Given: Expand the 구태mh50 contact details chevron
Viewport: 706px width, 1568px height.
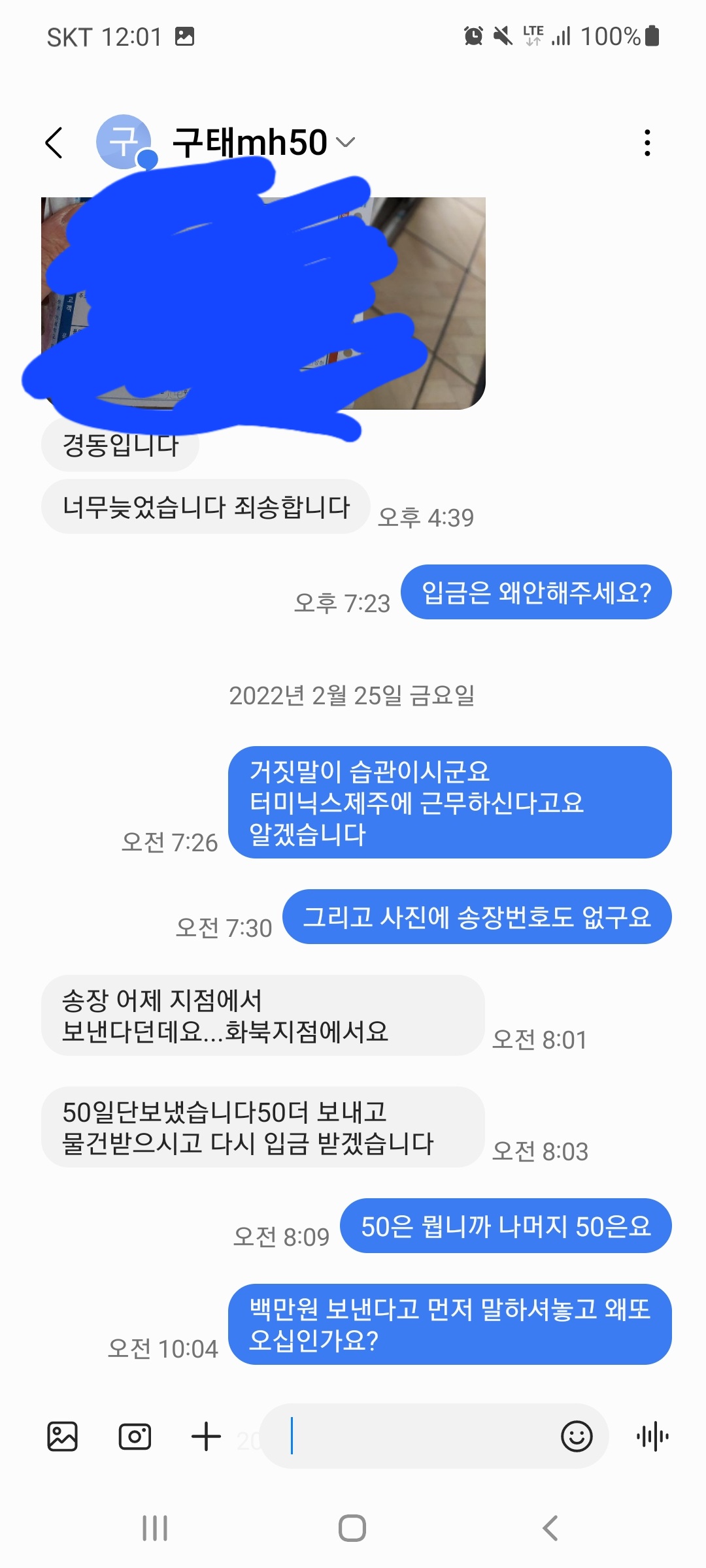Looking at the screenshot, I should click(345, 142).
